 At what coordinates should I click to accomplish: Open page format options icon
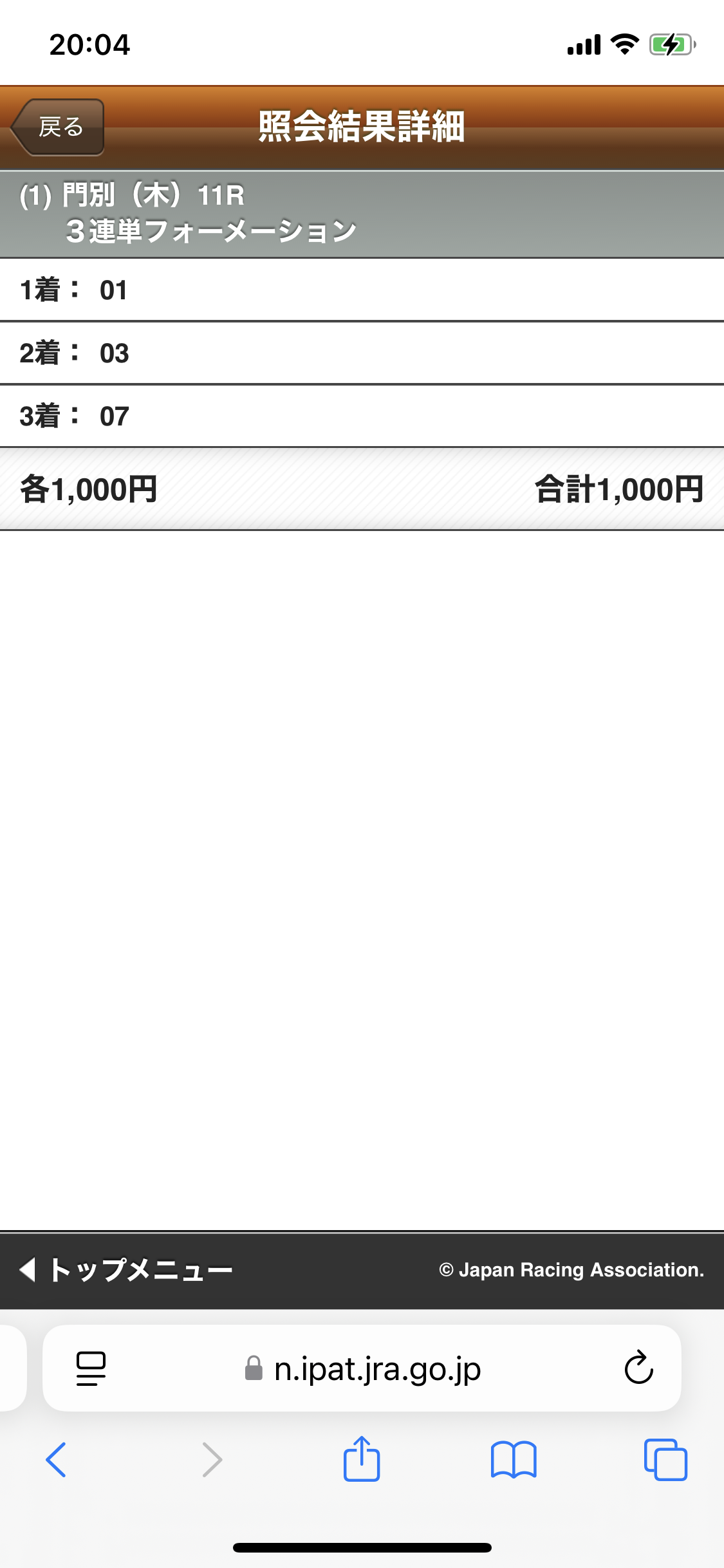(91, 1368)
